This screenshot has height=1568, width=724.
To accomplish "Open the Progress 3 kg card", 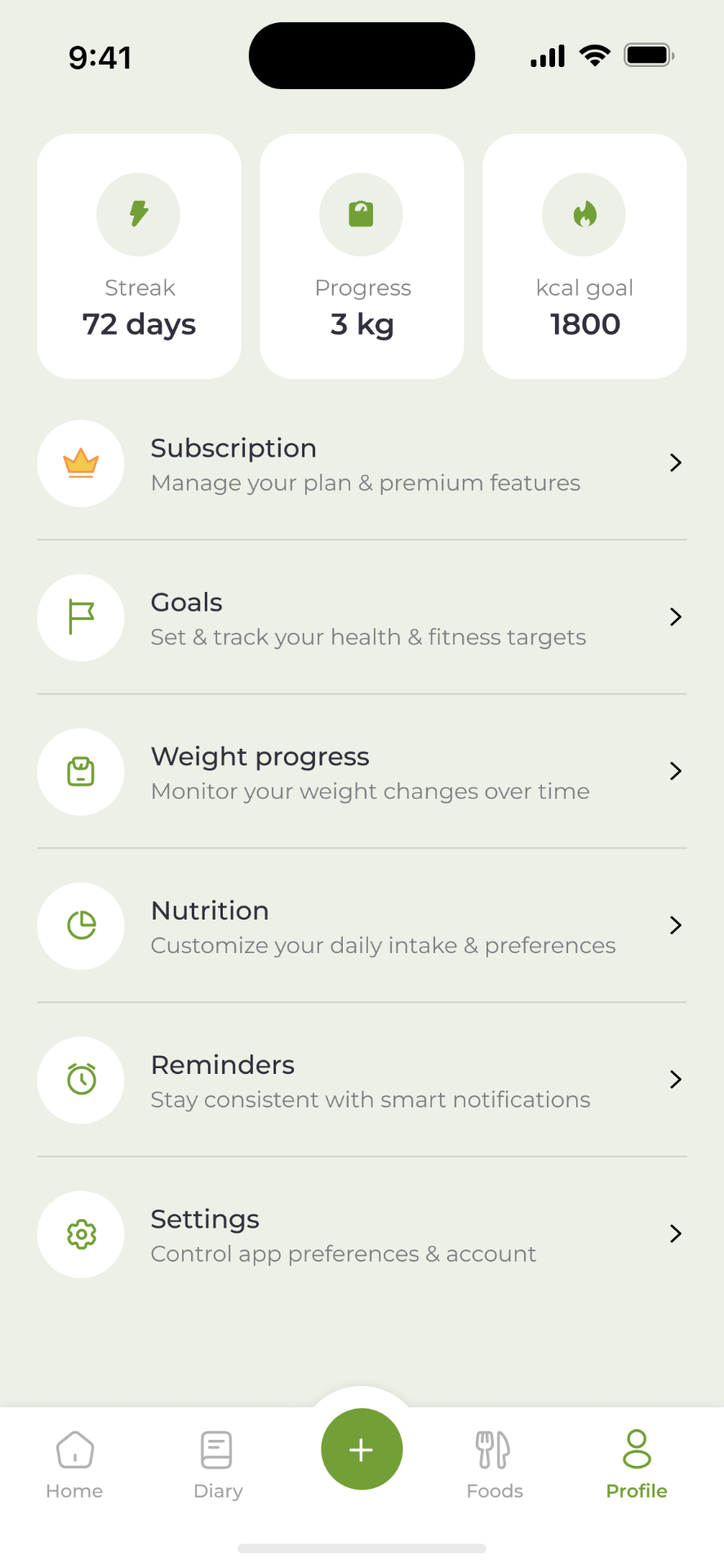I will 362,256.
